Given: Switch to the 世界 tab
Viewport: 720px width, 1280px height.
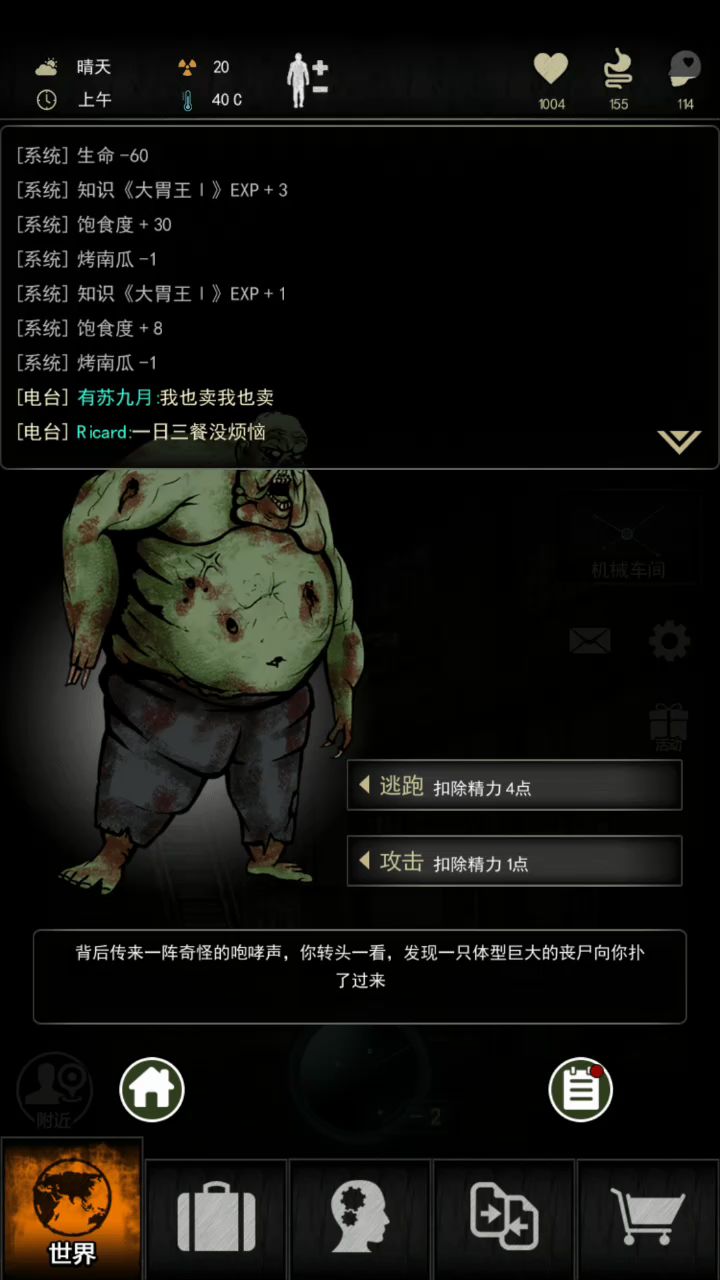Looking at the screenshot, I should click(72, 1210).
